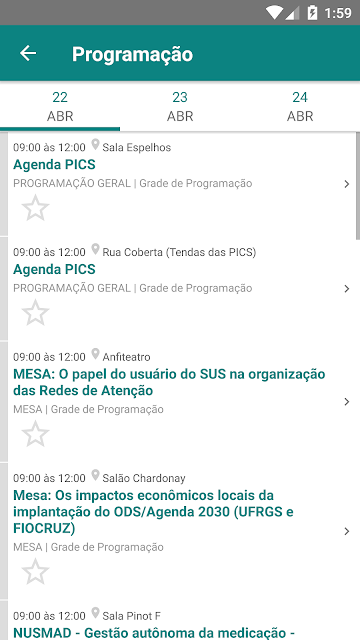Open the MESA session in Anfiteatro

[x=182, y=402]
